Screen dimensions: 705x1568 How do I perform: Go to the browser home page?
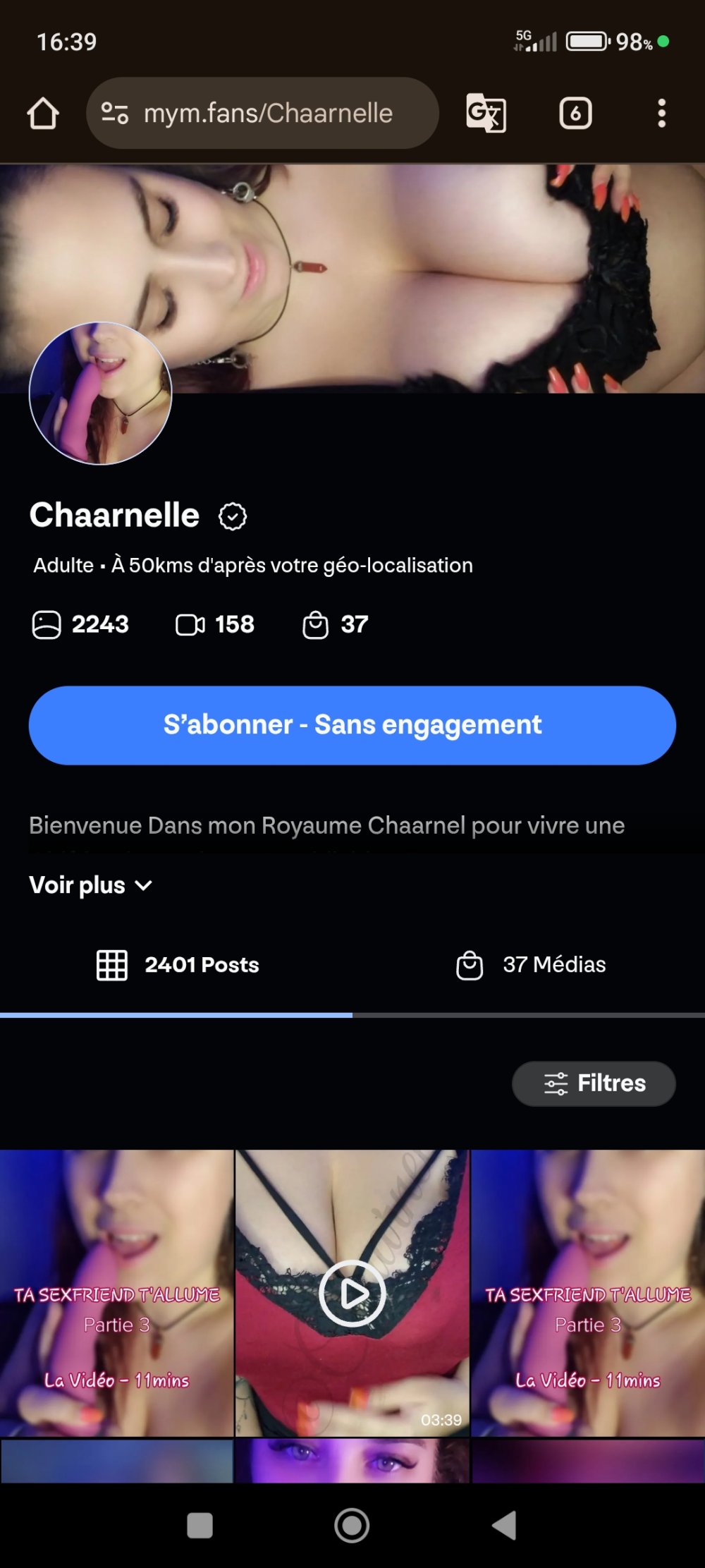click(43, 113)
